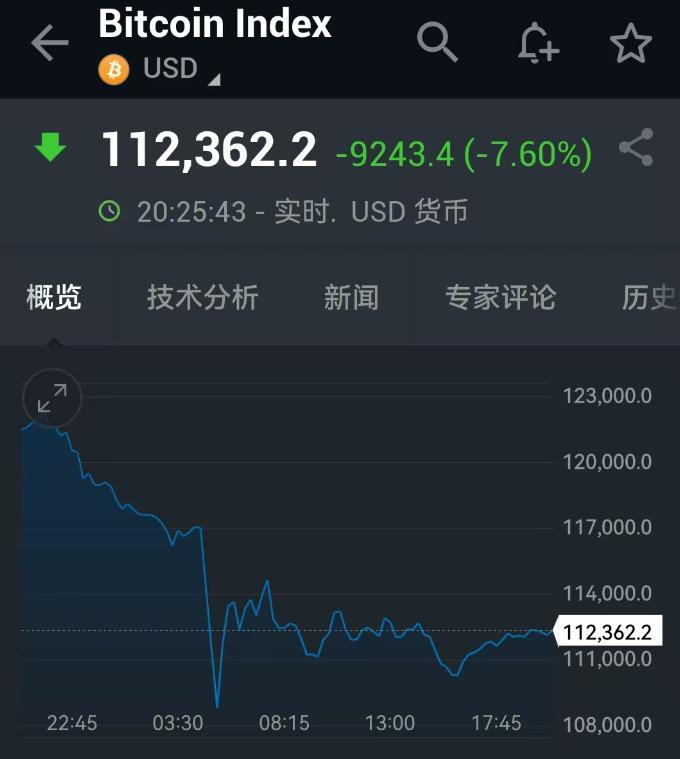
Task: Open the 技术分析 tab
Action: pos(202,297)
